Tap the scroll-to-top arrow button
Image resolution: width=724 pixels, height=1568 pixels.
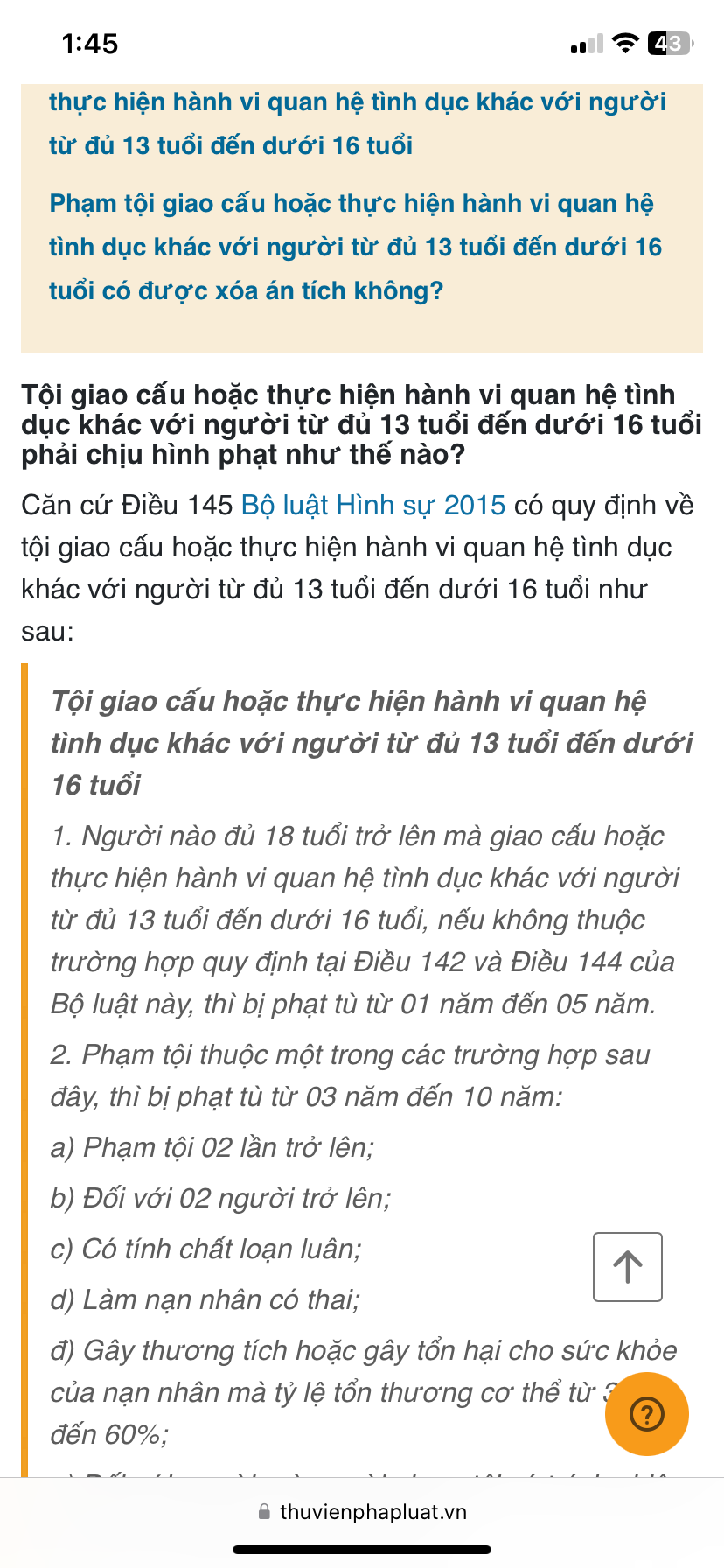[627, 1266]
